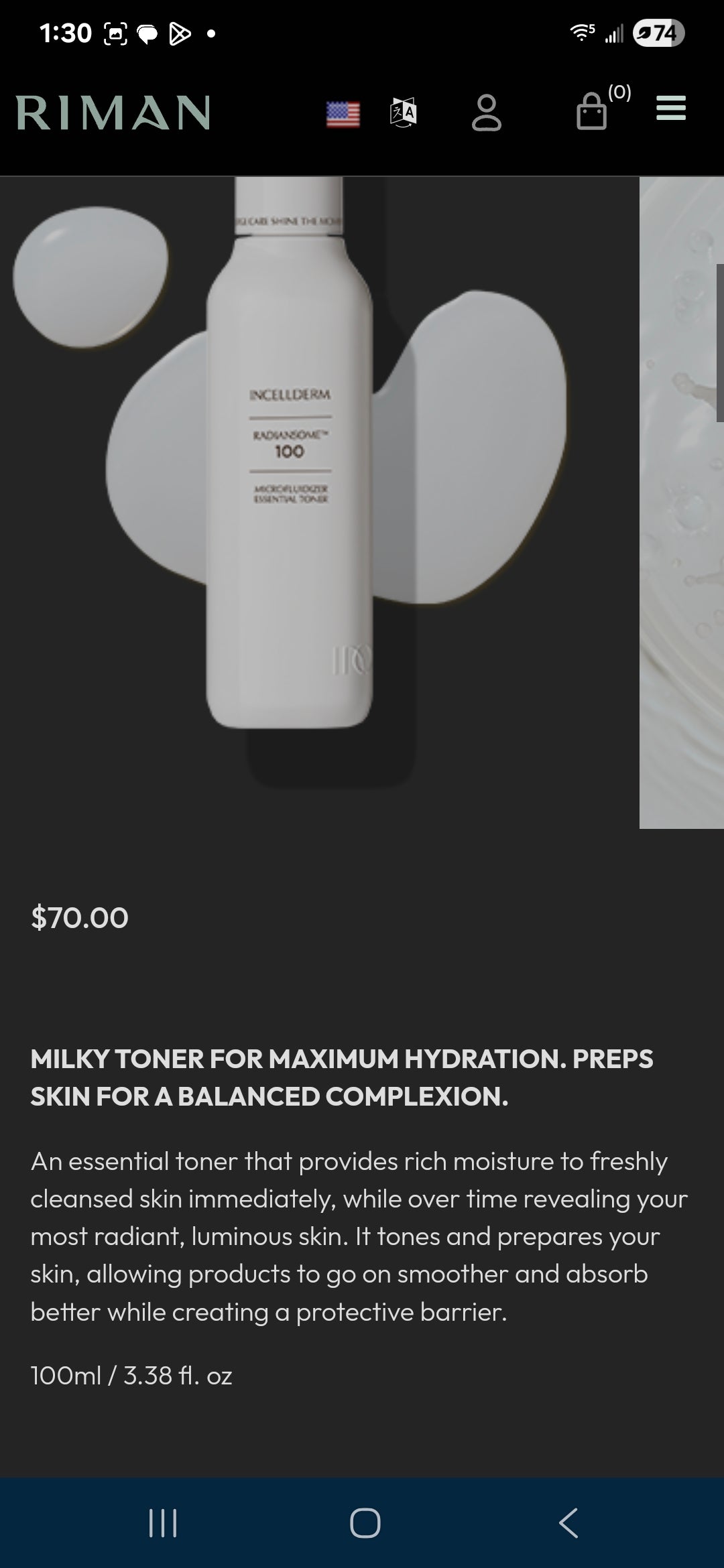
Task: View the shopping bag
Action: coord(592,111)
